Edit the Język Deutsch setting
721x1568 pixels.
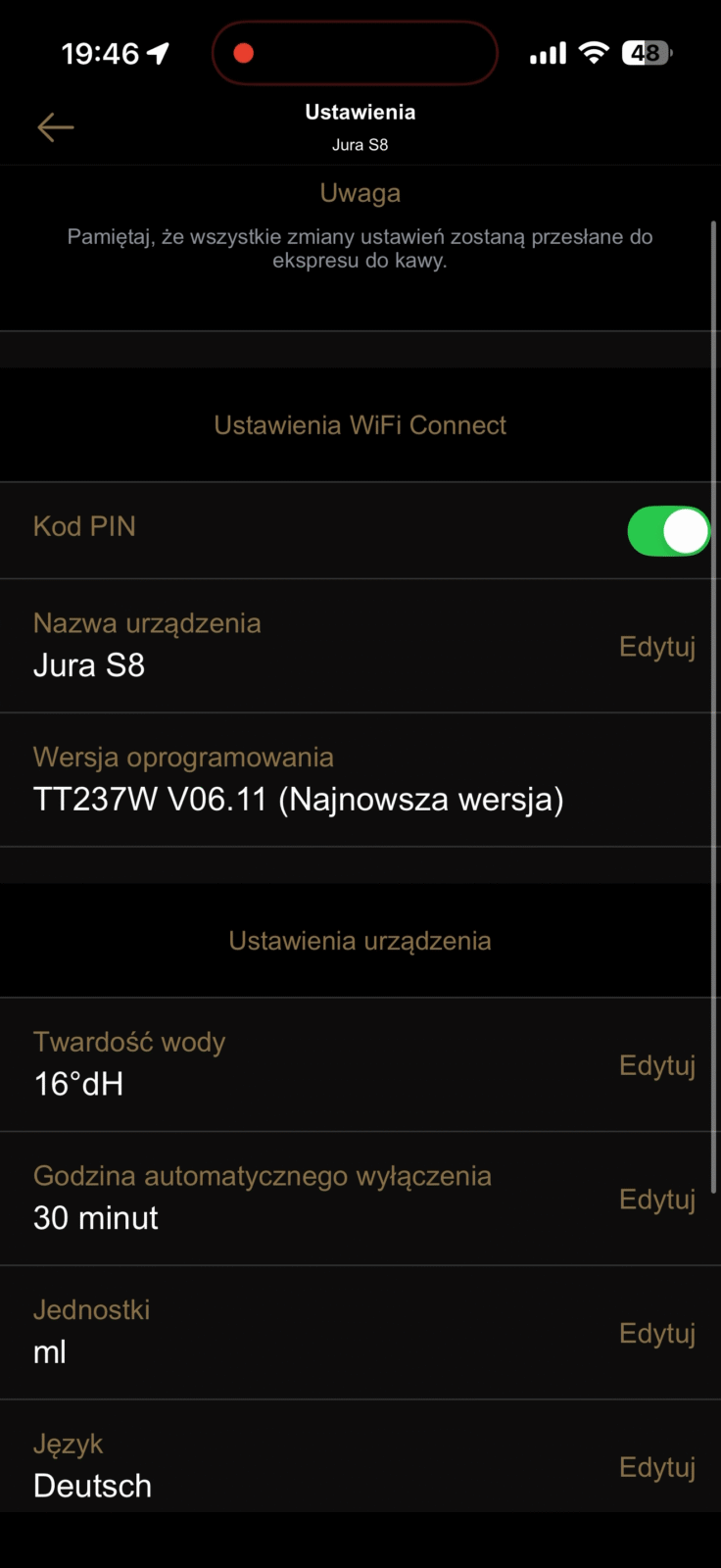coord(656,1467)
